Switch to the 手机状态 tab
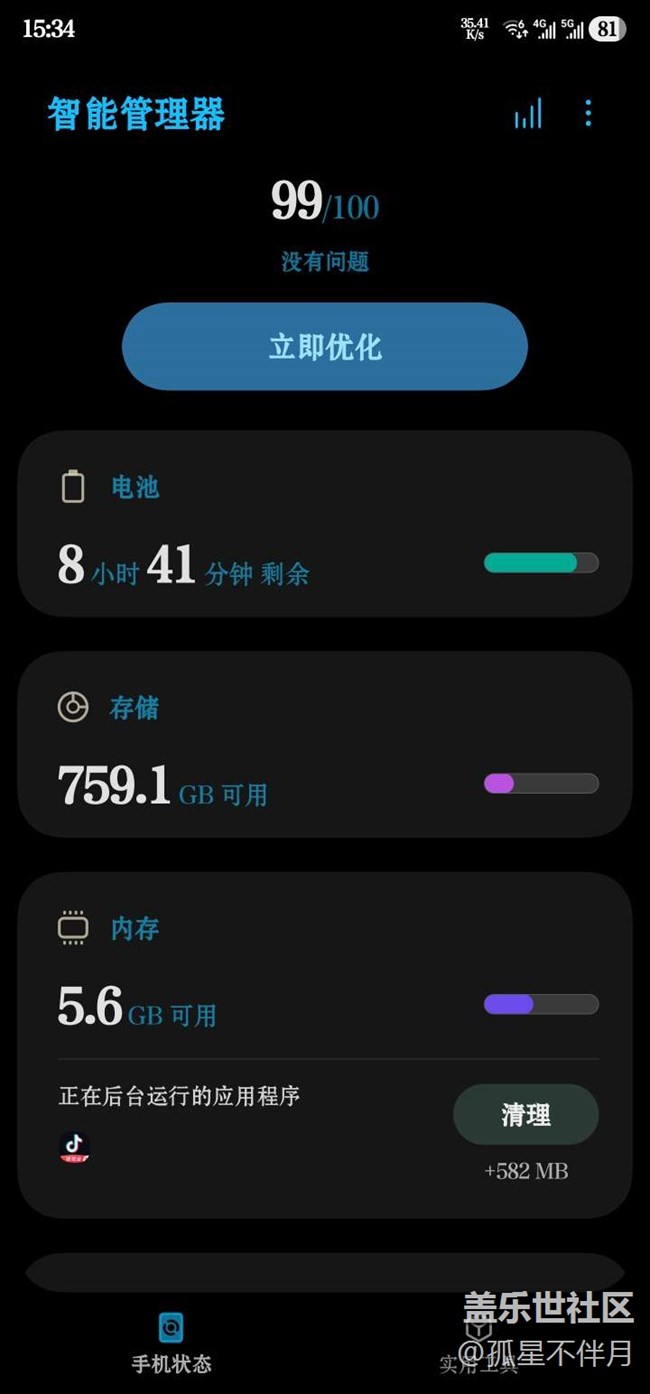Viewport: 650px width, 1394px height. coord(171,1342)
